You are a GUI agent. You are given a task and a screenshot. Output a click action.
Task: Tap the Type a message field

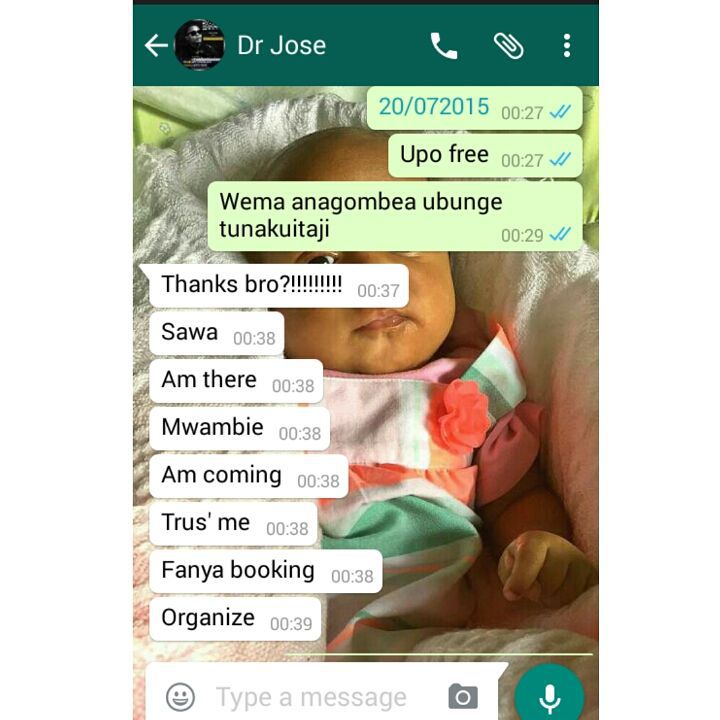[x=312, y=696]
